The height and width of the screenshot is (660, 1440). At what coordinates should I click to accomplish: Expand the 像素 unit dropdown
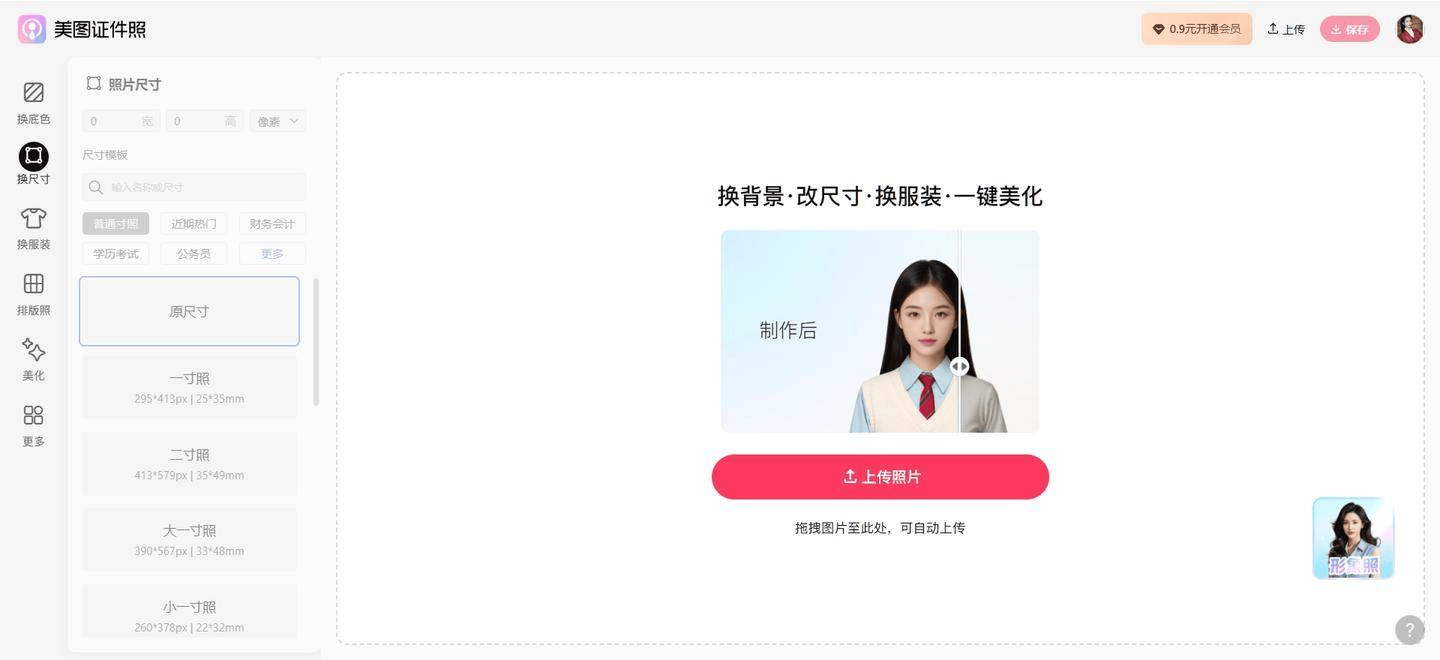pos(278,121)
